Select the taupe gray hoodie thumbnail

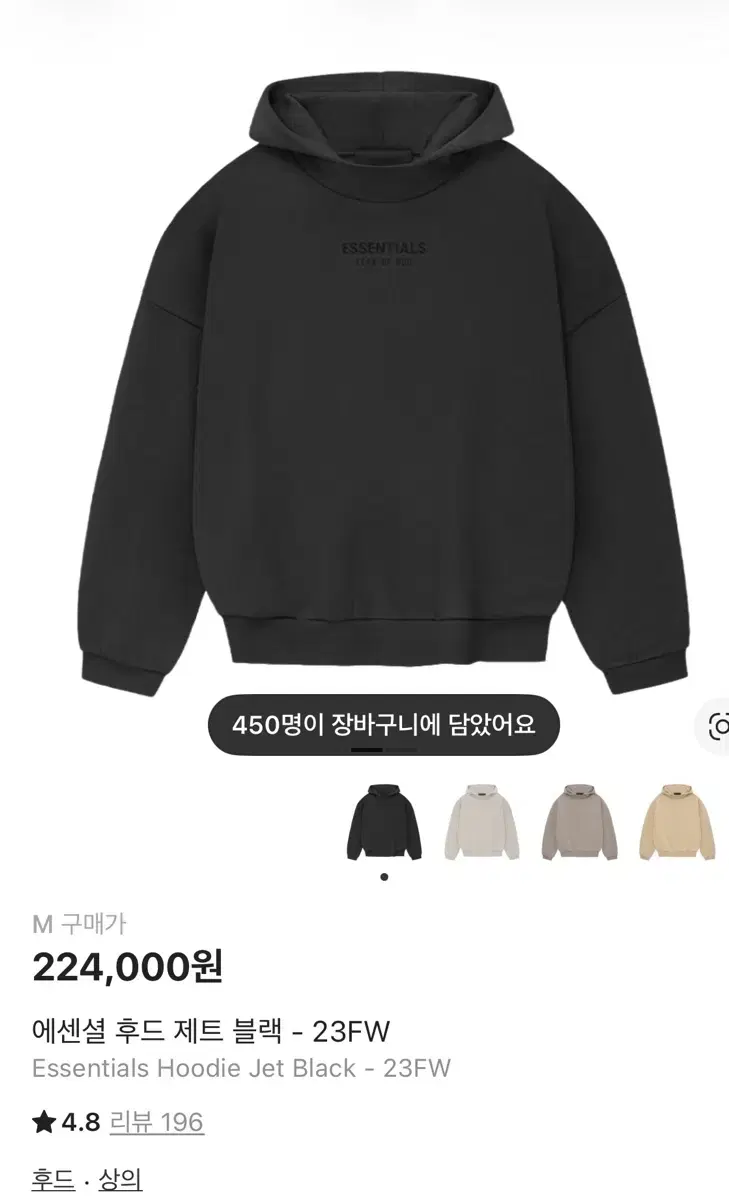pos(580,822)
